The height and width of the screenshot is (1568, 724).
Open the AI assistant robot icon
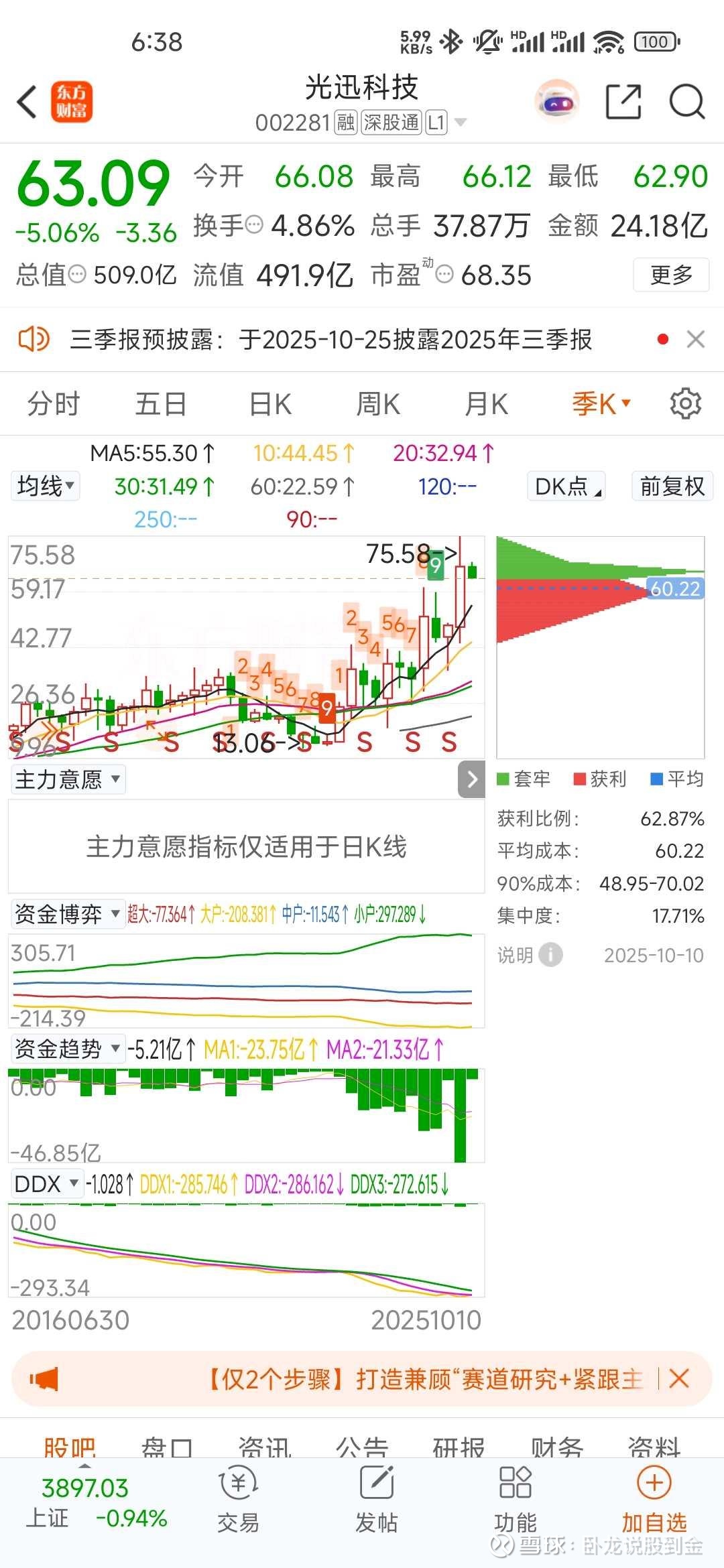pos(557,102)
